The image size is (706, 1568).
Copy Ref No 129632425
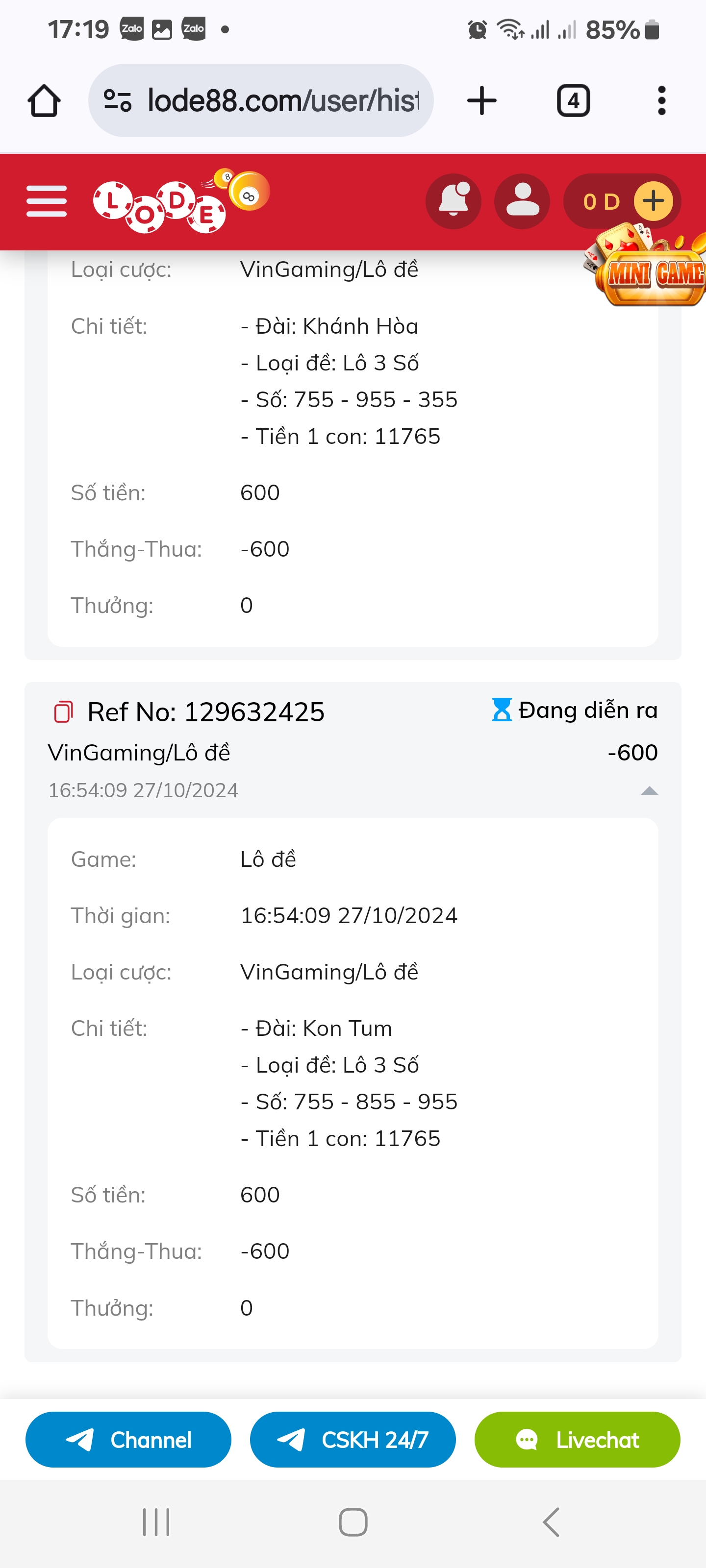click(x=64, y=711)
